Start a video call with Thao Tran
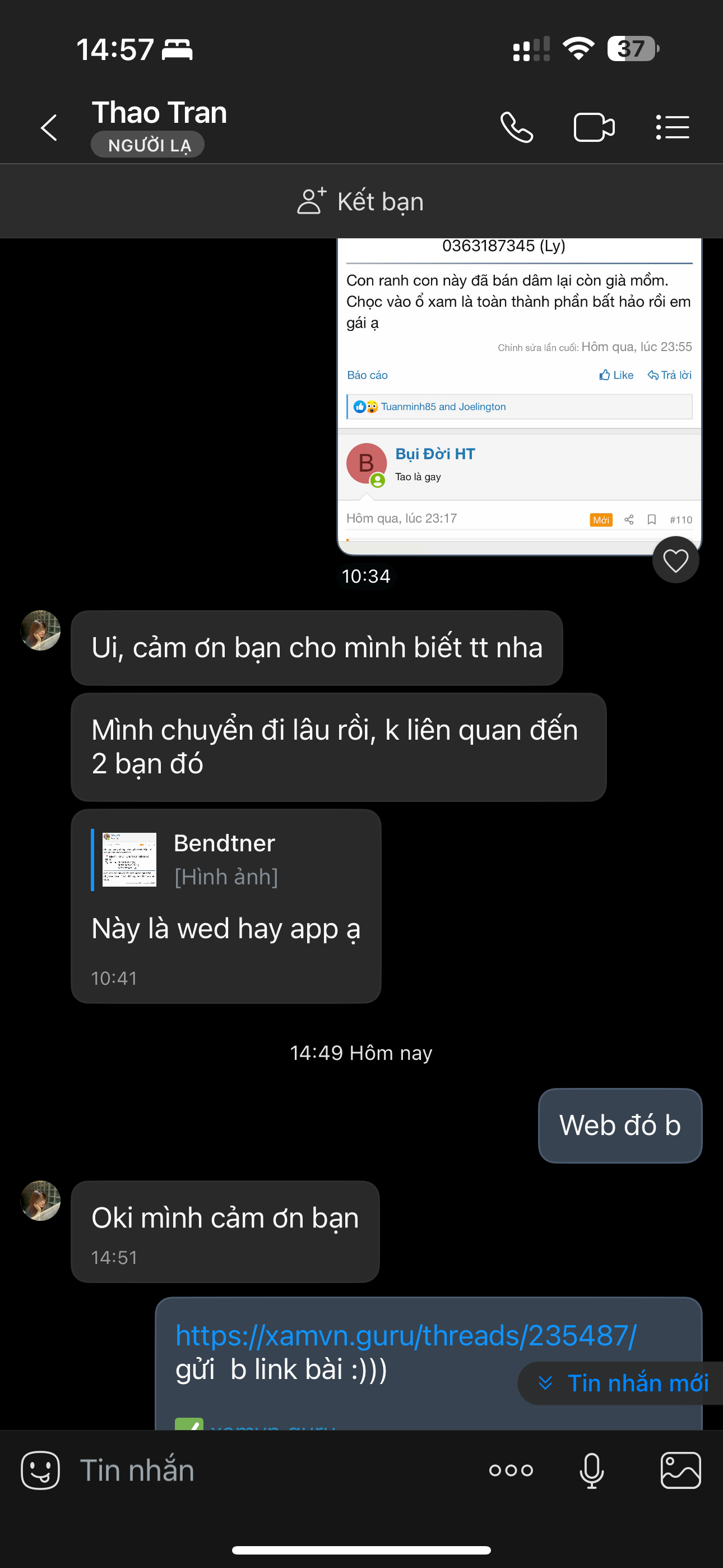This screenshot has height=1568, width=723. pos(594,128)
